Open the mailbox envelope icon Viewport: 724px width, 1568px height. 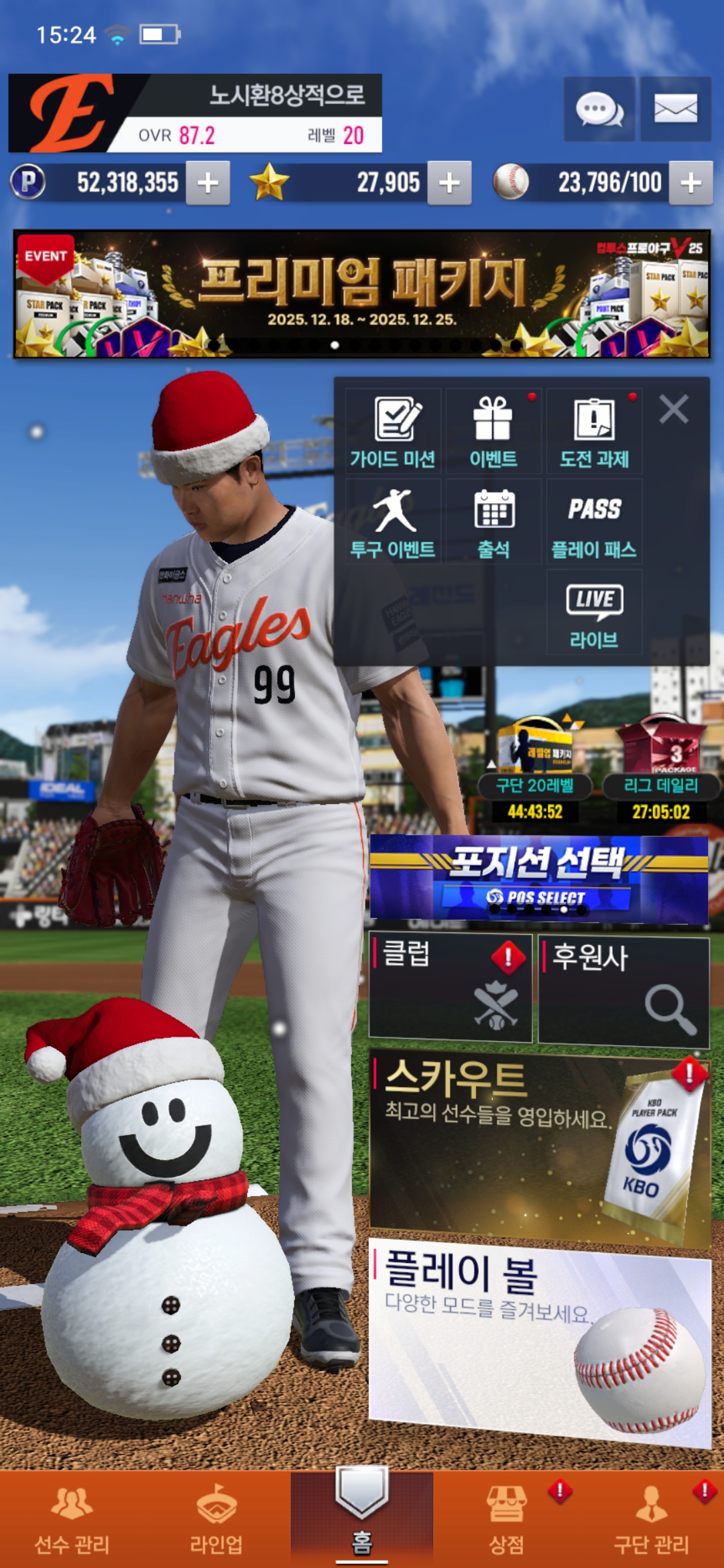675,109
